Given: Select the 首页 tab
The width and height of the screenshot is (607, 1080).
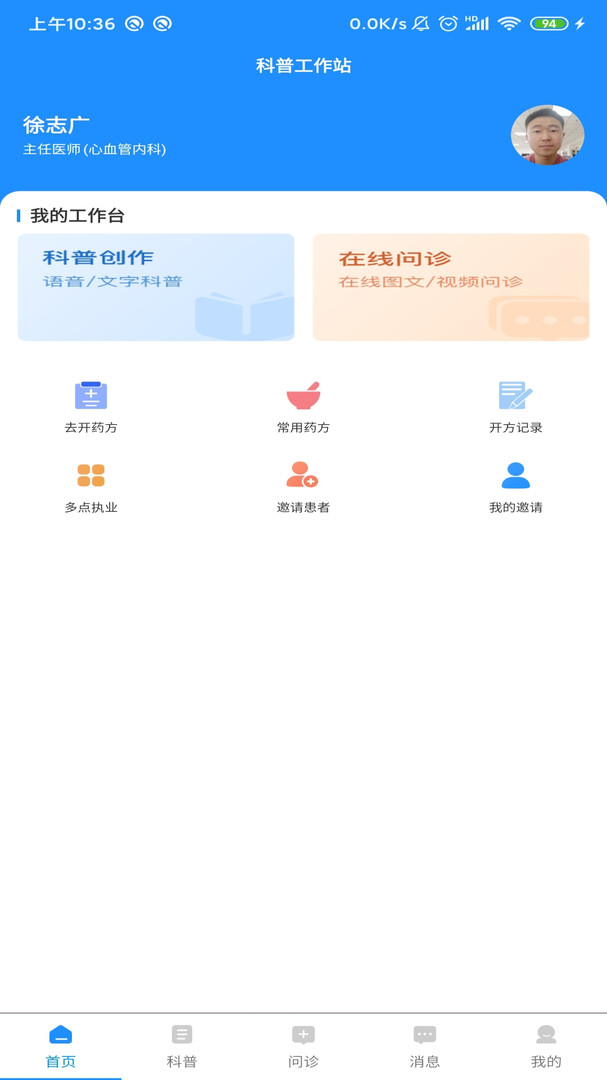Looking at the screenshot, I should 61,1046.
